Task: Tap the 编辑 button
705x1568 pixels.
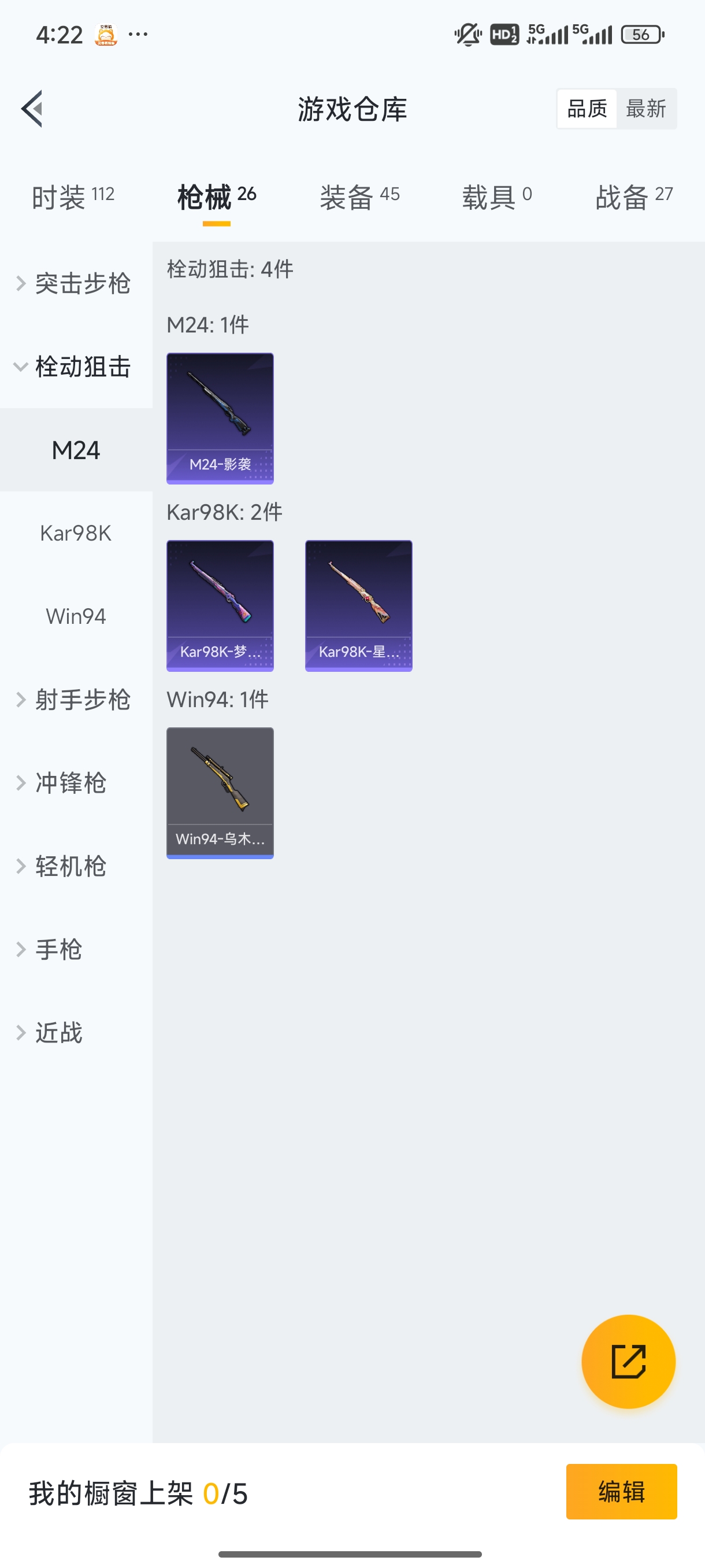Action: tap(622, 1491)
